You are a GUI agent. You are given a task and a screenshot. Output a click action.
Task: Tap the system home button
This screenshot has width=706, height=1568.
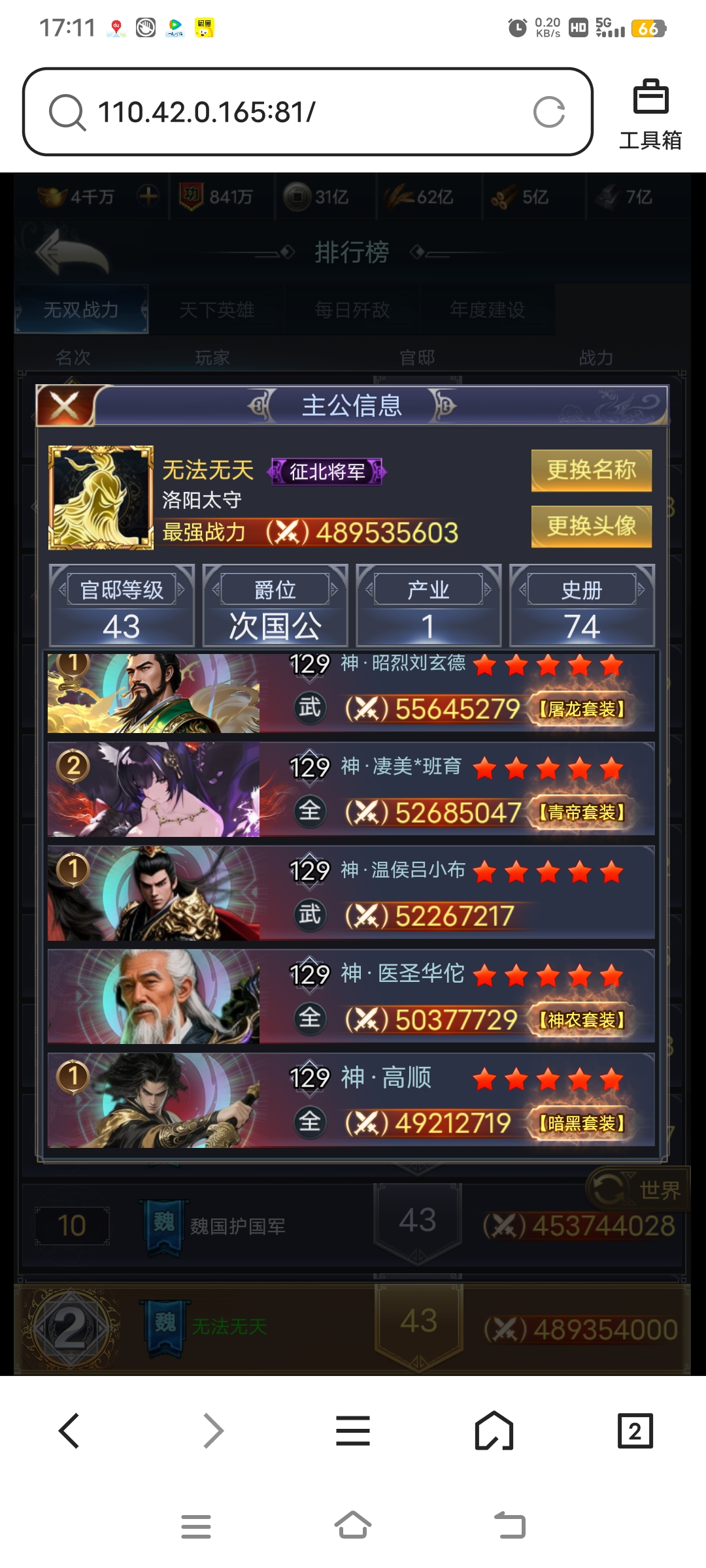tap(353, 1526)
